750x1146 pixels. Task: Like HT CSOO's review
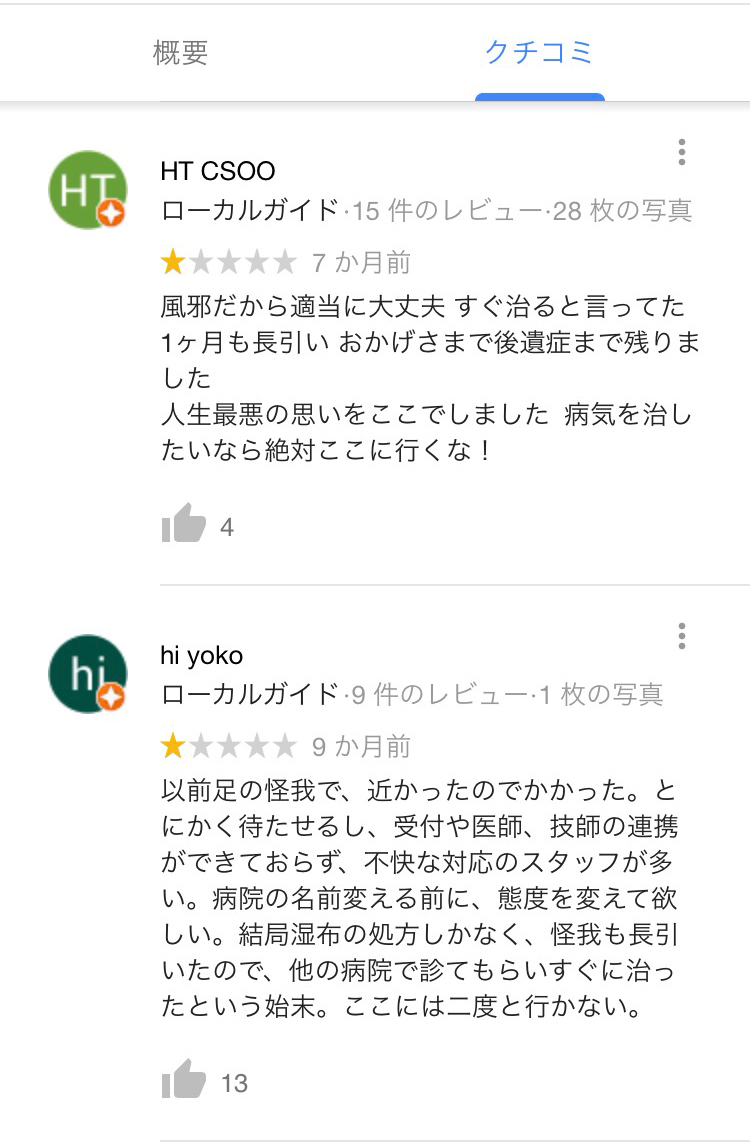click(x=184, y=525)
